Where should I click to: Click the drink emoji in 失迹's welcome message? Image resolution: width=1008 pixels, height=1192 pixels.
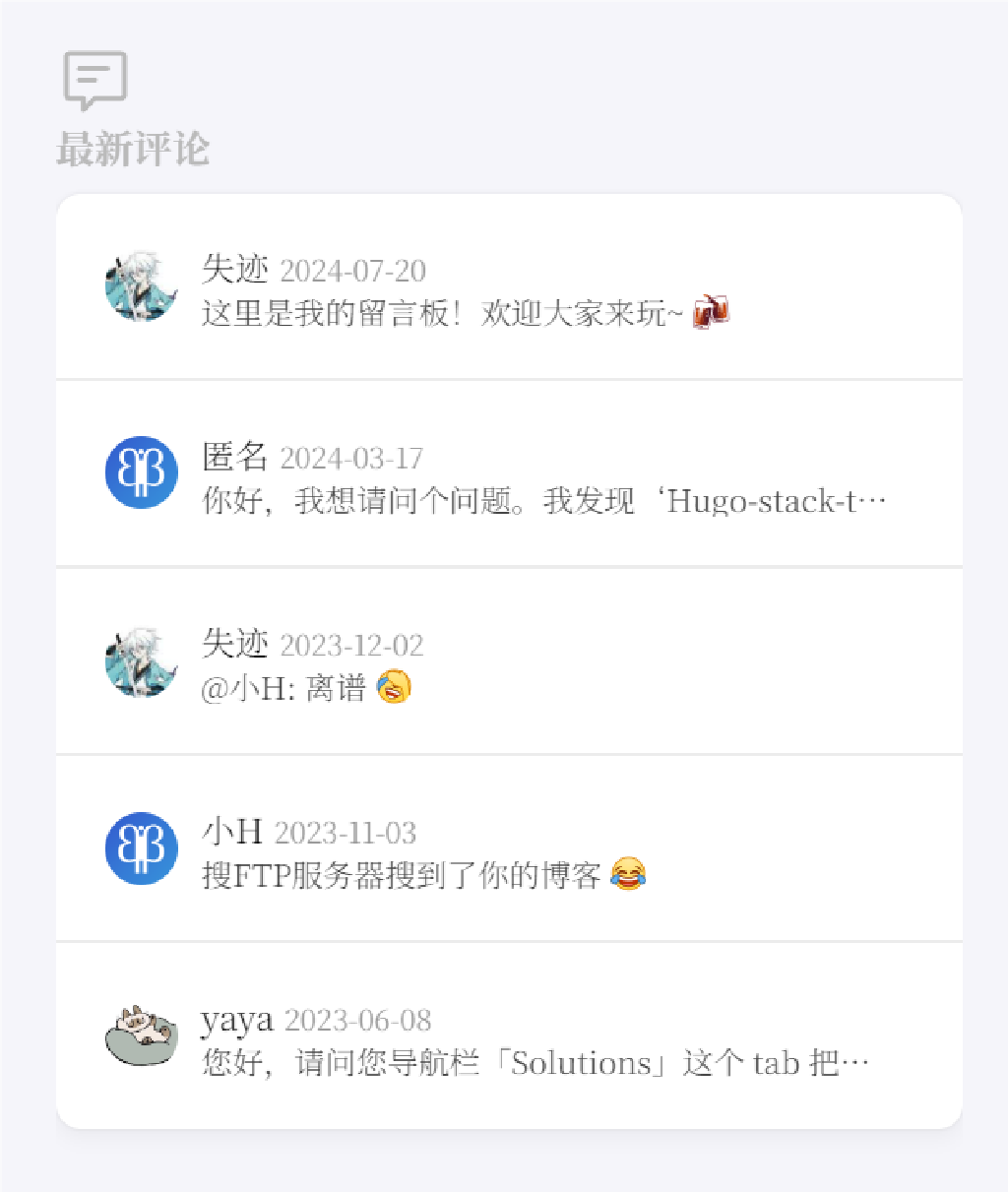(x=712, y=311)
